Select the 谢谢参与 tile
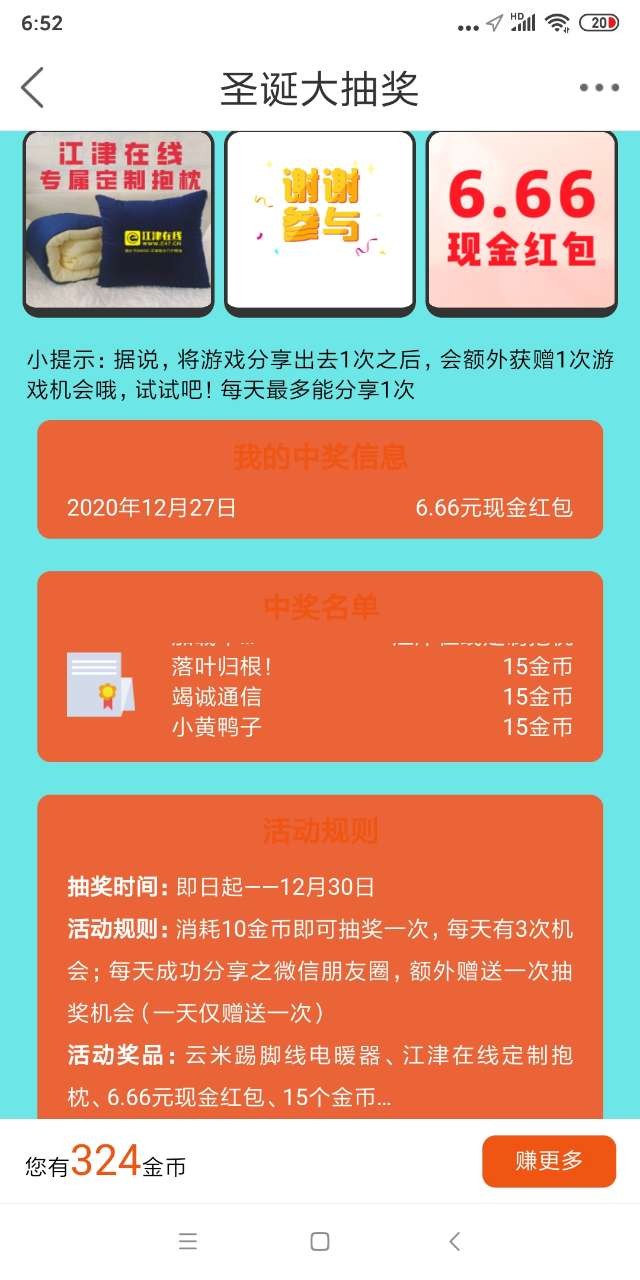Image resolution: width=640 pixels, height=1280 pixels. point(320,222)
